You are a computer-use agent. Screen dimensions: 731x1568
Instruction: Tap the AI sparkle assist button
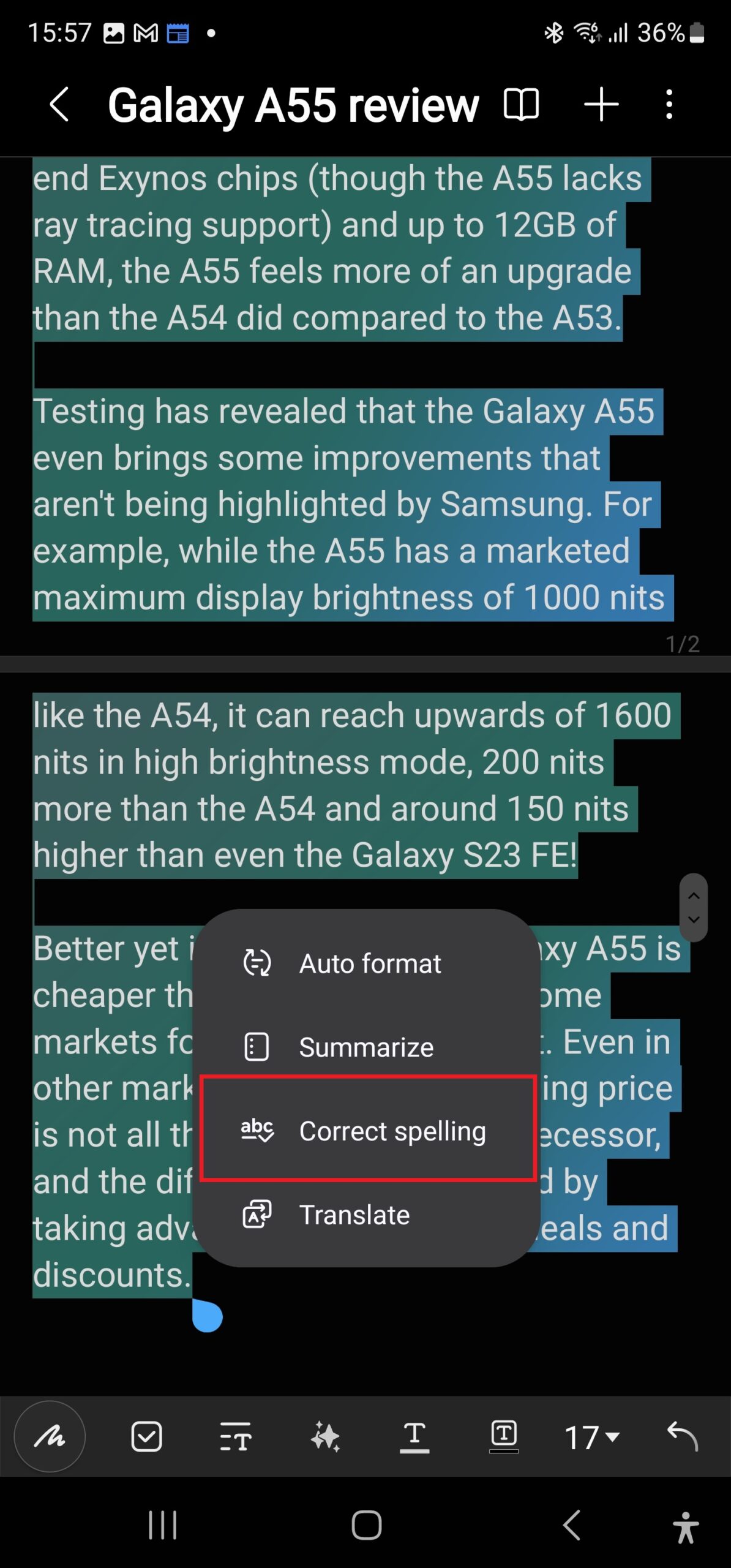(325, 1436)
